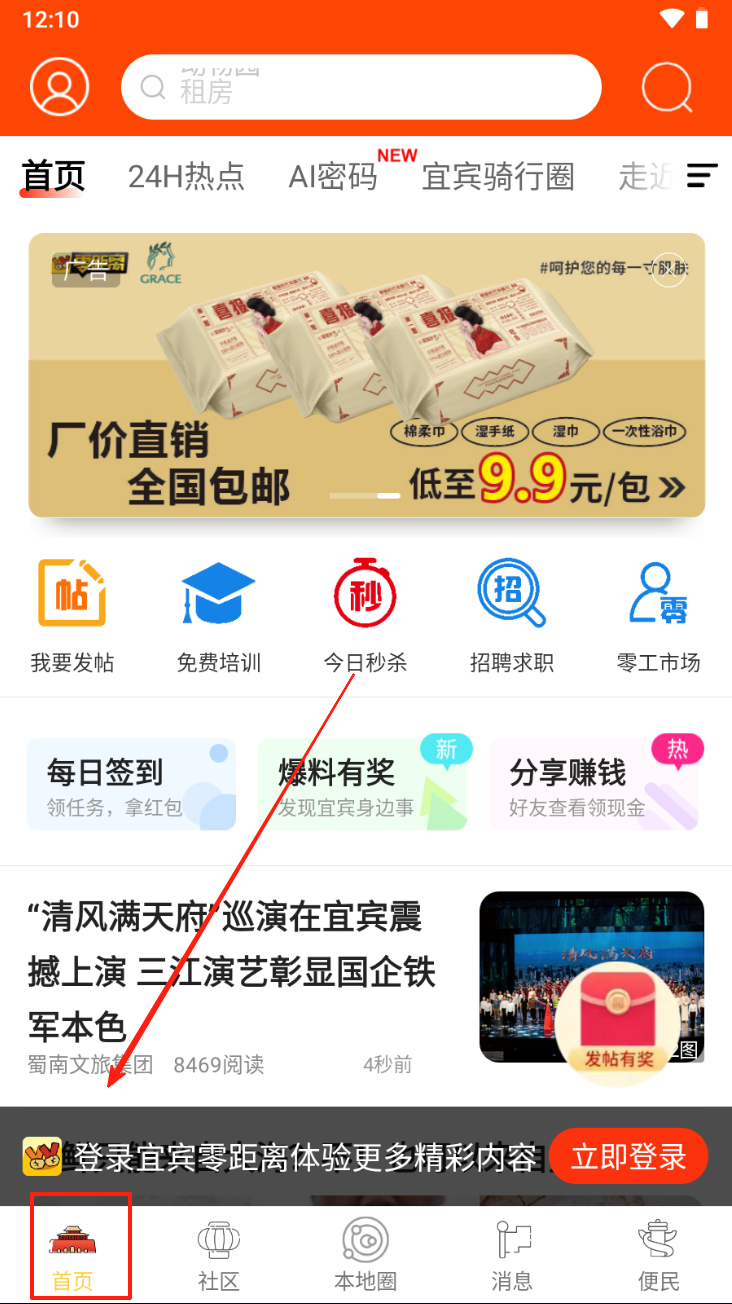Open the 爆料有奖 card
This screenshot has width=732, height=1304.
point(363,785)
